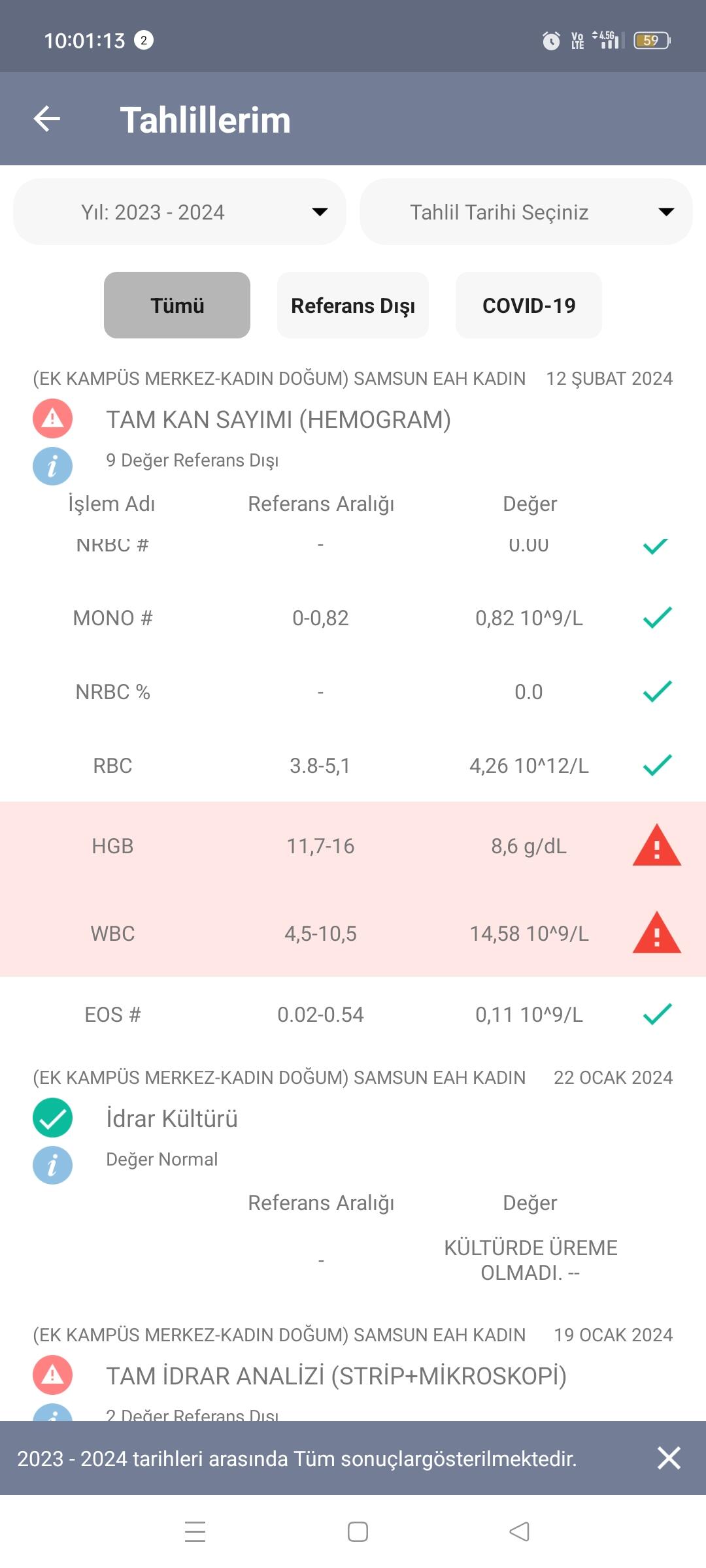The height and width of the screenshot is (1568, 706).
Task: Open the Yıl: 2023 - 2024 dropdown
Action: (x=180, y=212)
